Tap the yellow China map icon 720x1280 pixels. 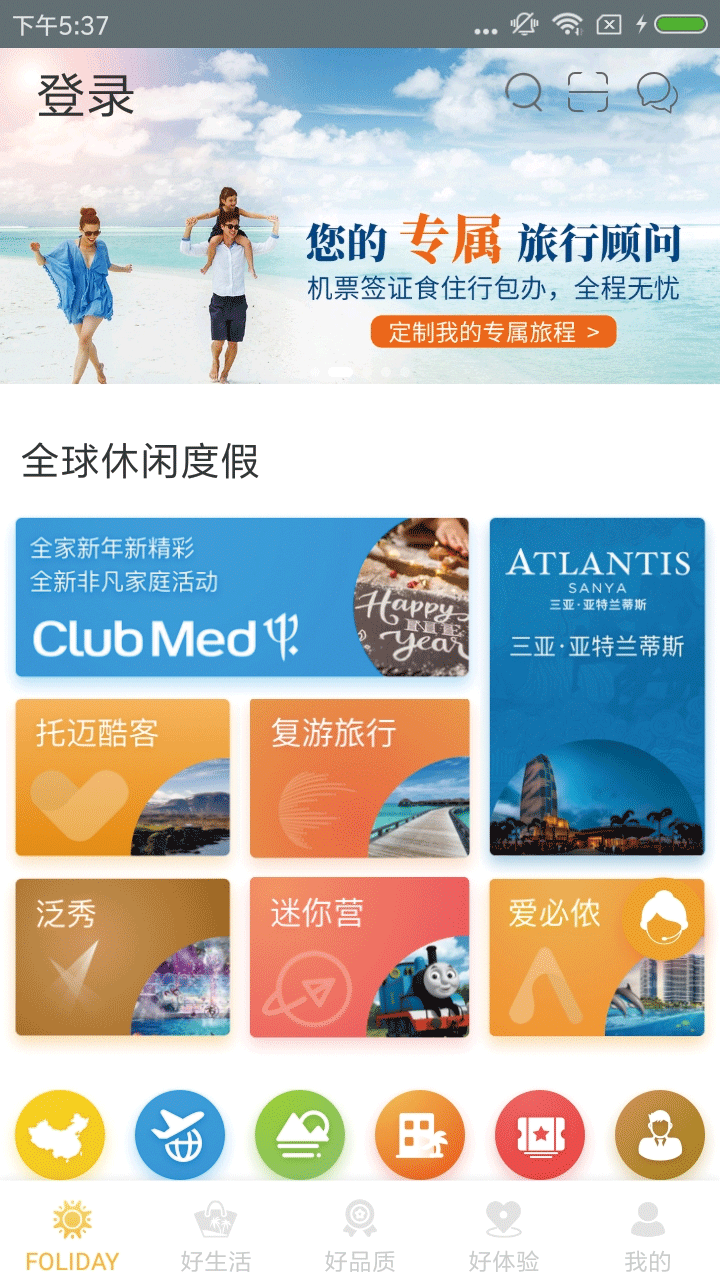tap(60, 1135)
